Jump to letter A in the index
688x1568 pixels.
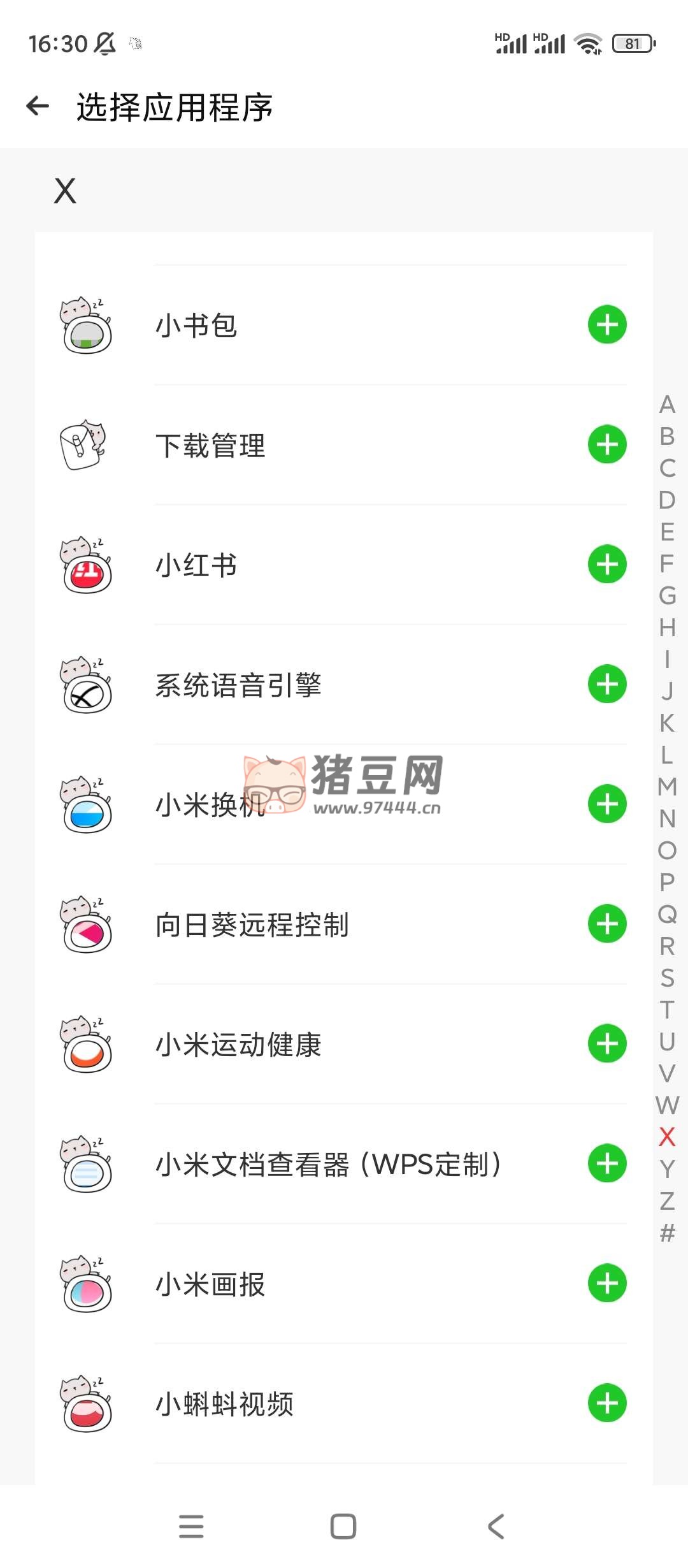pos(667,405)
